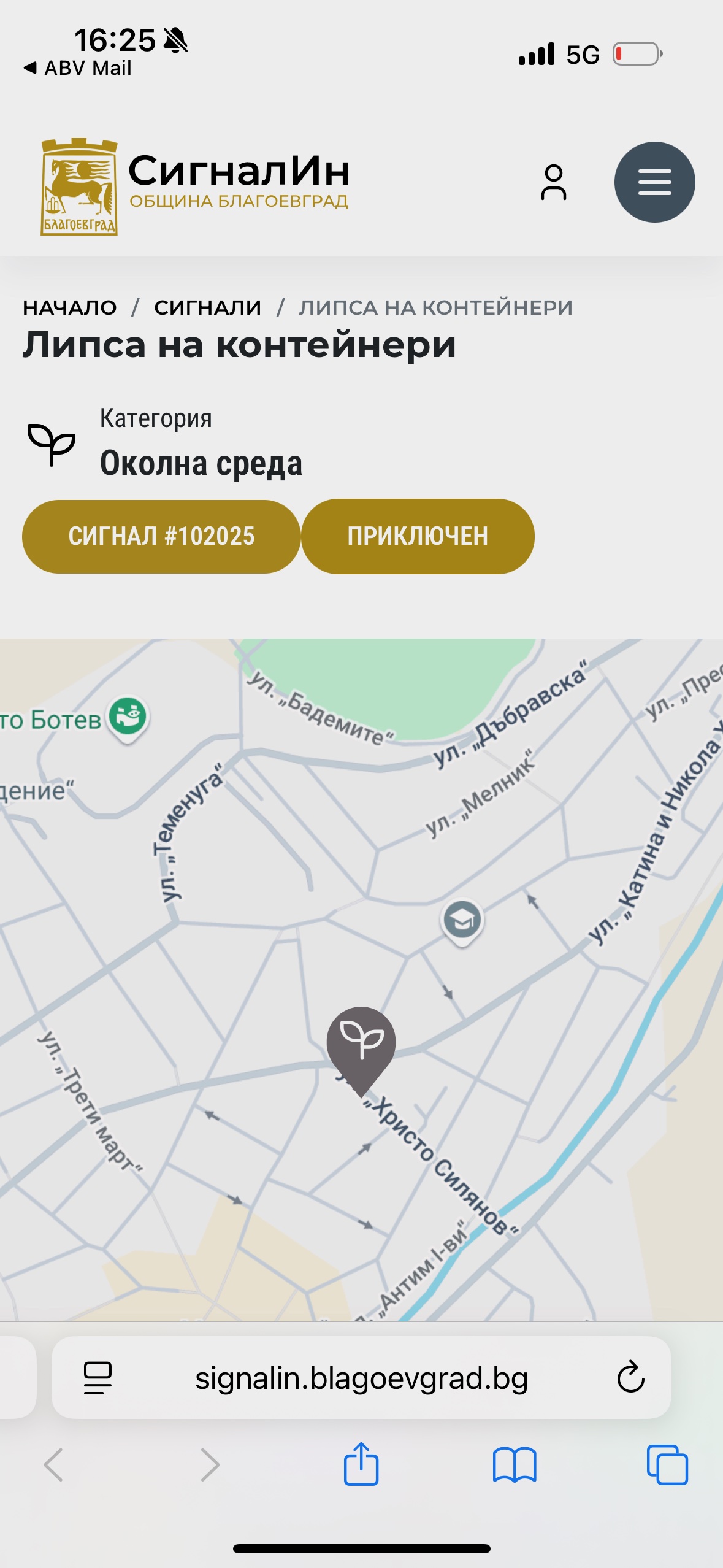Open the user profile icon
Screen dimensions: 723x1568
tap(553, 182)
